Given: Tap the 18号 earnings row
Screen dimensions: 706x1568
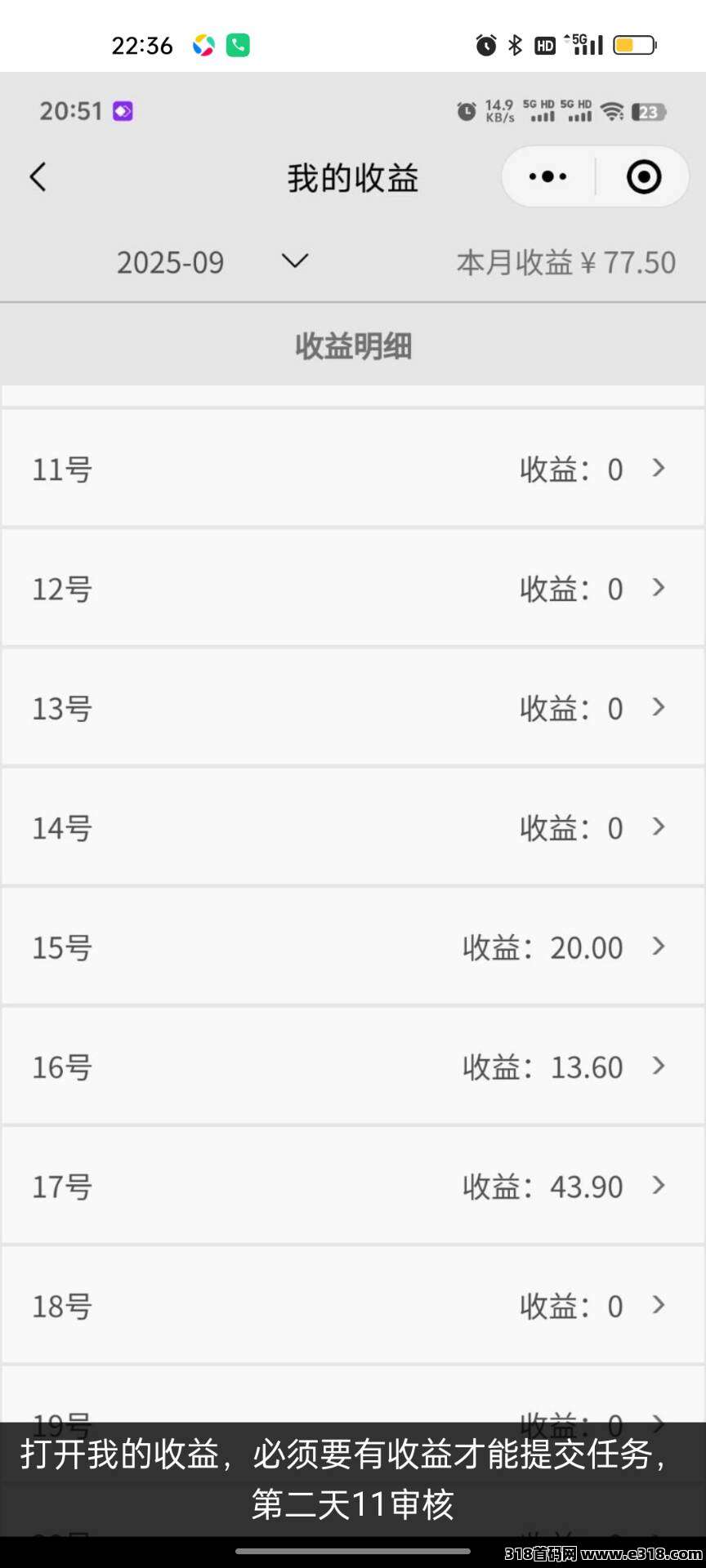Looking at the screenshot, I should tap(353, 1305).
